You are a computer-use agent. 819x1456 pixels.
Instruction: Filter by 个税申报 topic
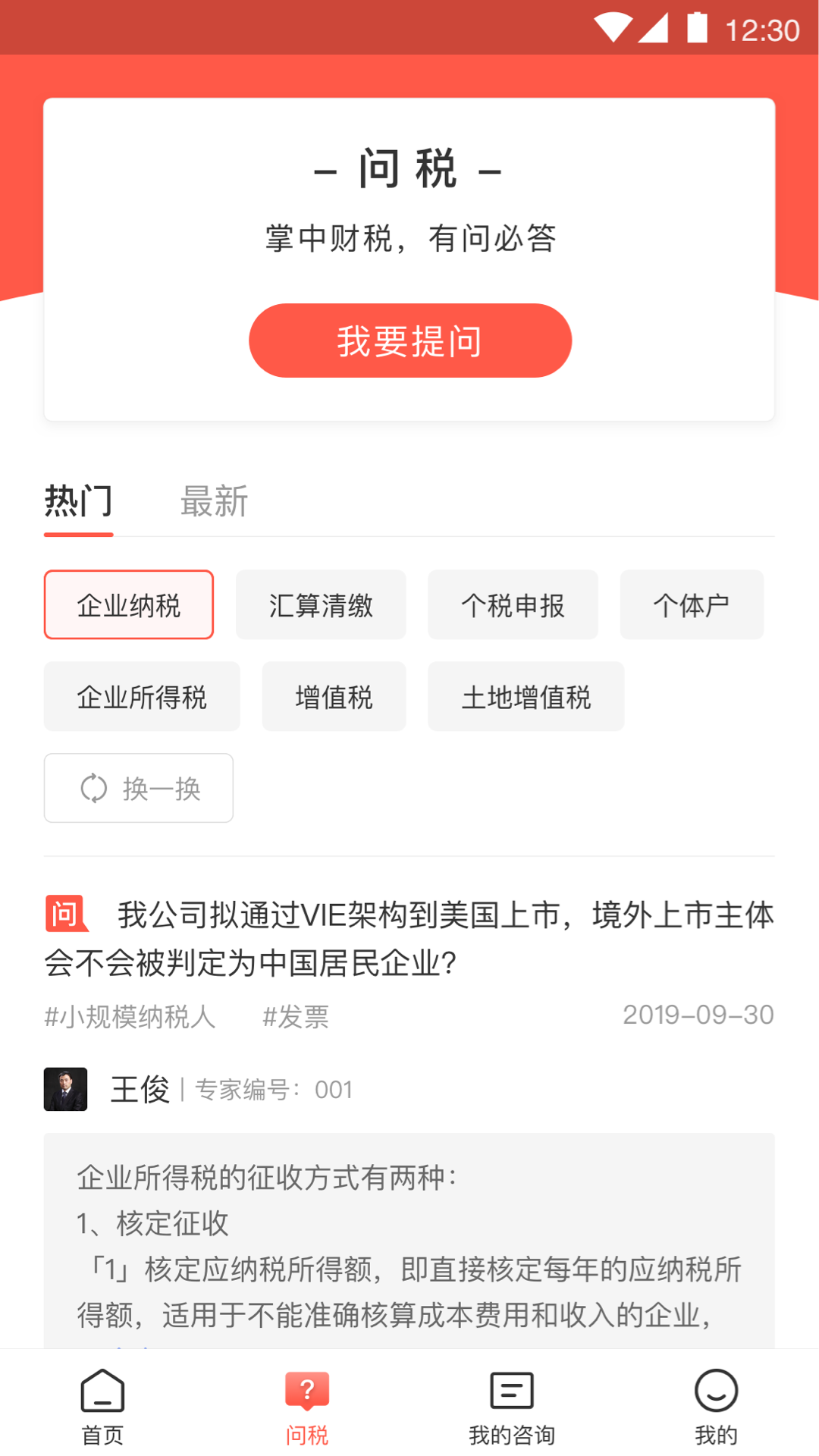[x=513, y=605]
